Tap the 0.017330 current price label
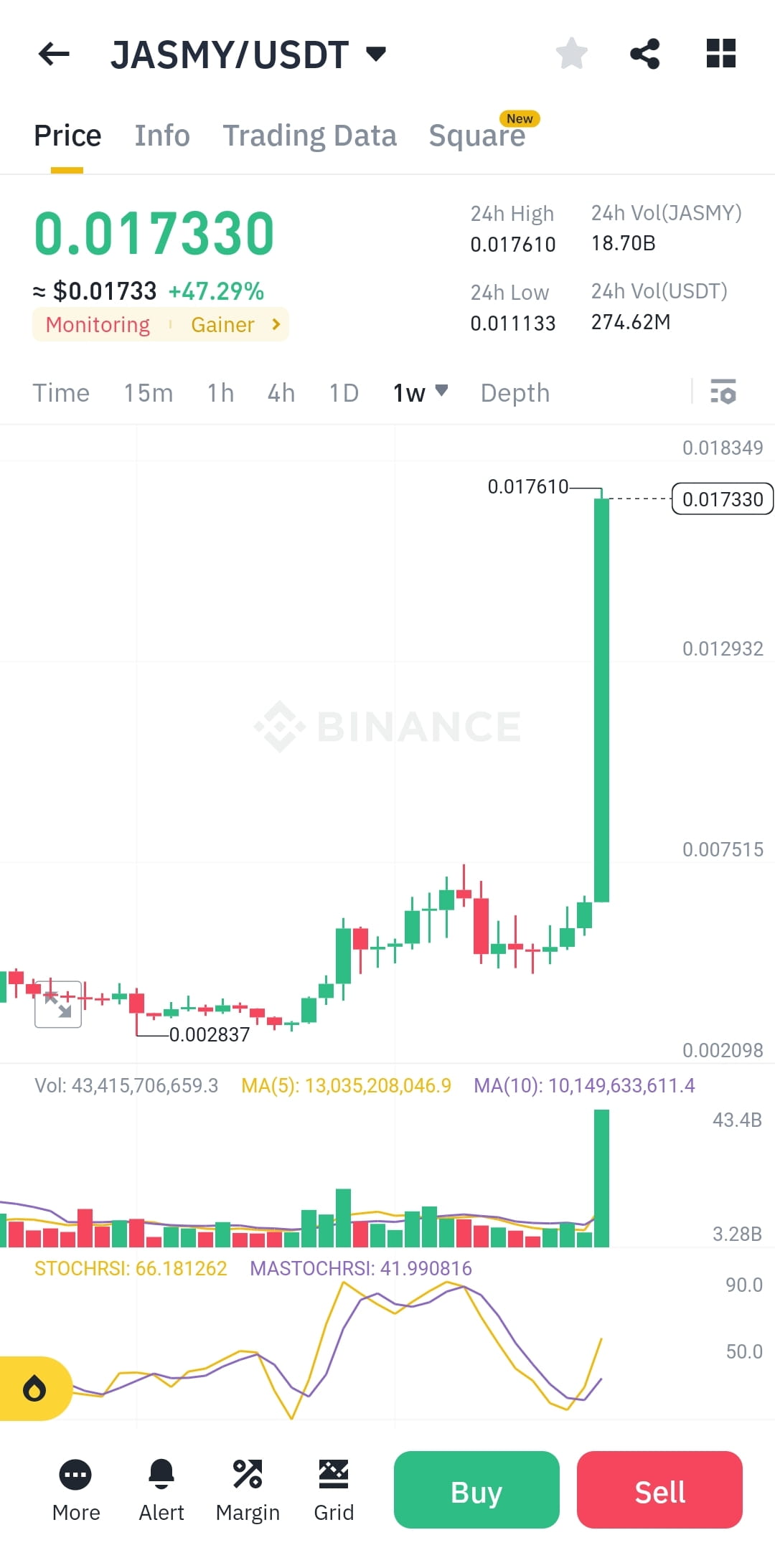This screenshot has height=1568, width=775. coord(721,499)
